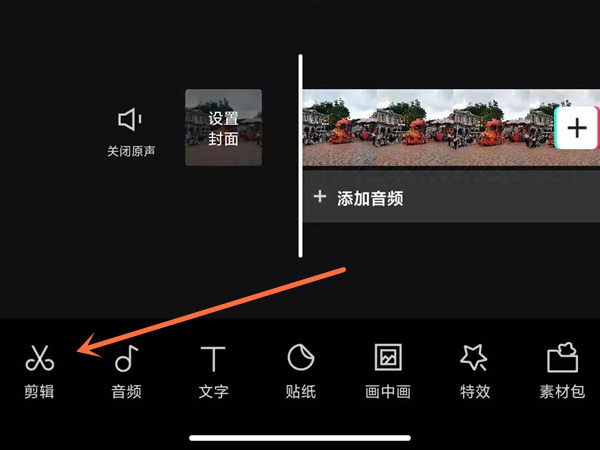Image resolution: width=600 pixels, height=450 pixels.
Task: Open the 特效 effects tool
Action: click(x=474, y=369)
